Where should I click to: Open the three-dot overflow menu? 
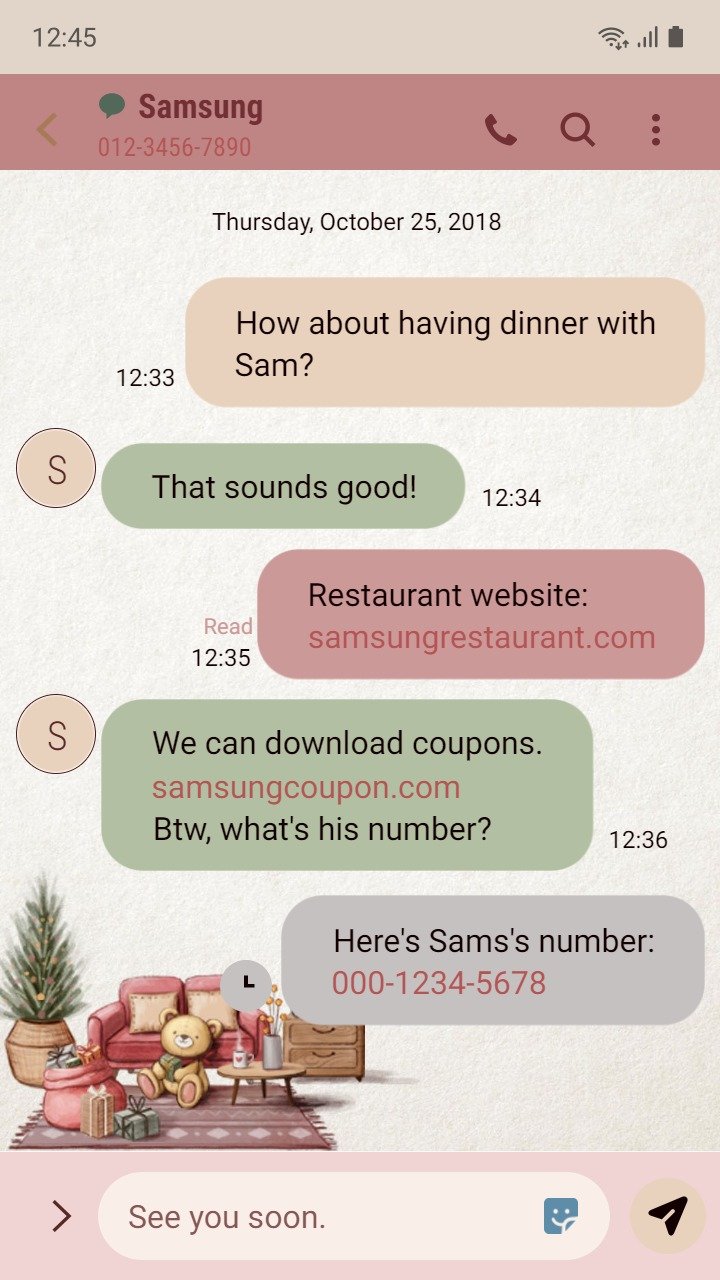(x=656, y=130)
